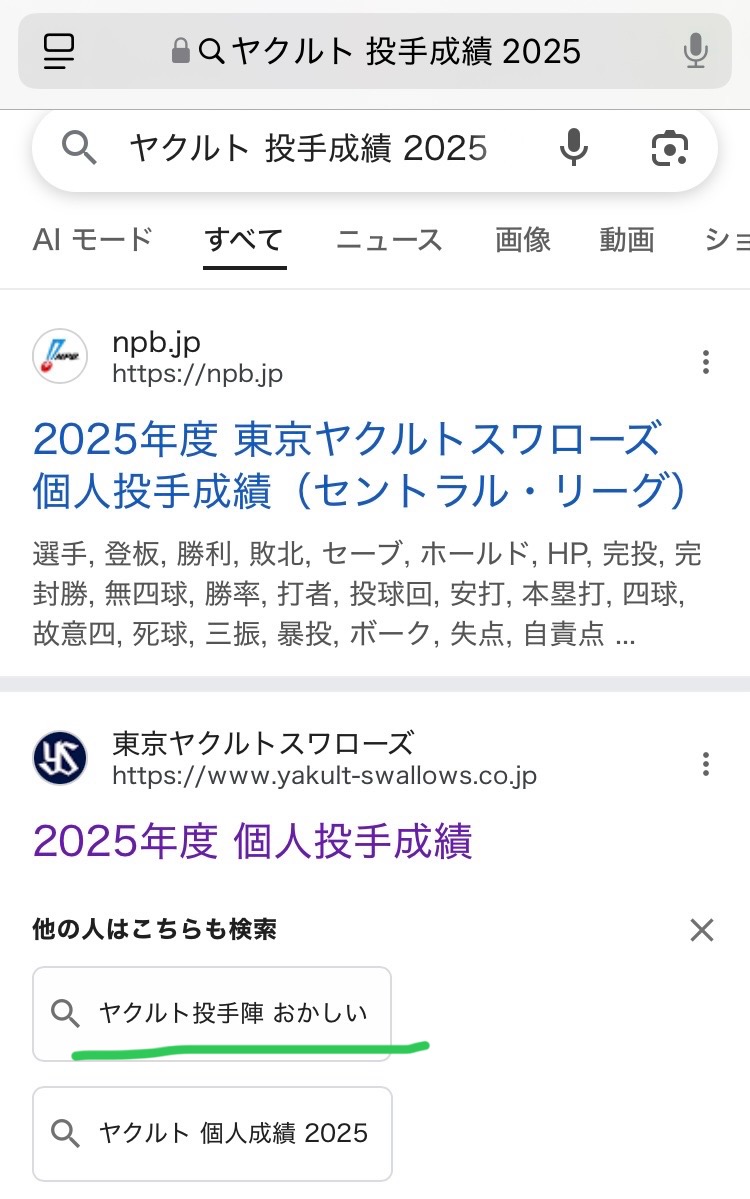Show 画像 image results
This screenshot has width=750, height=1199.
point(523,240)
